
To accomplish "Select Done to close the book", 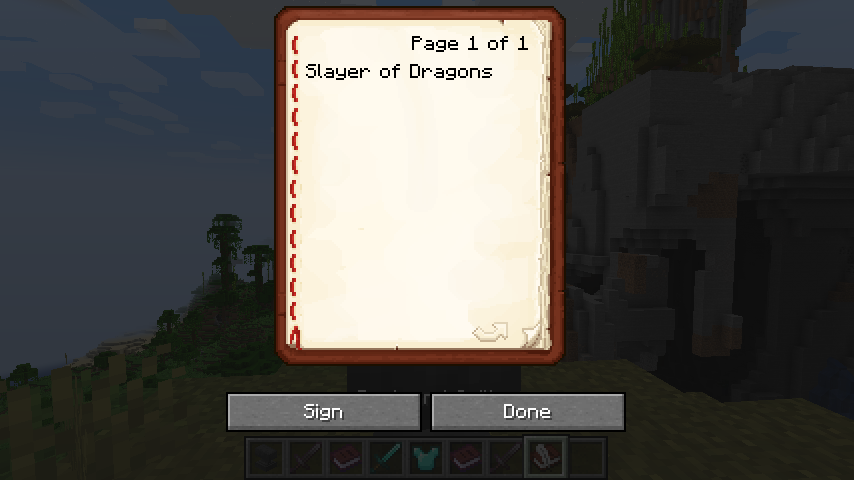I will 527,412.
